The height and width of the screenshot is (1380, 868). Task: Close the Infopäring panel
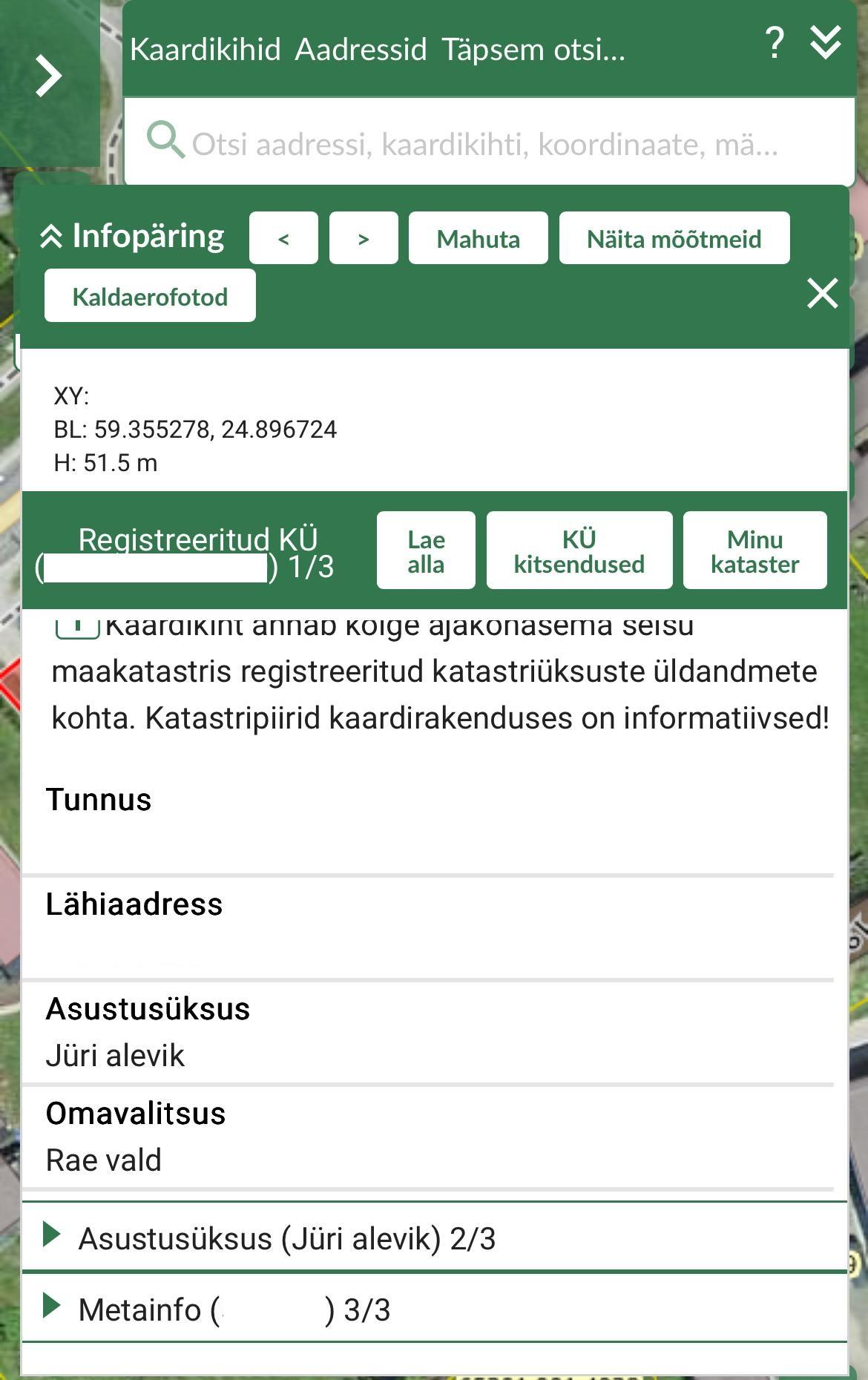[x=822, y=293]
